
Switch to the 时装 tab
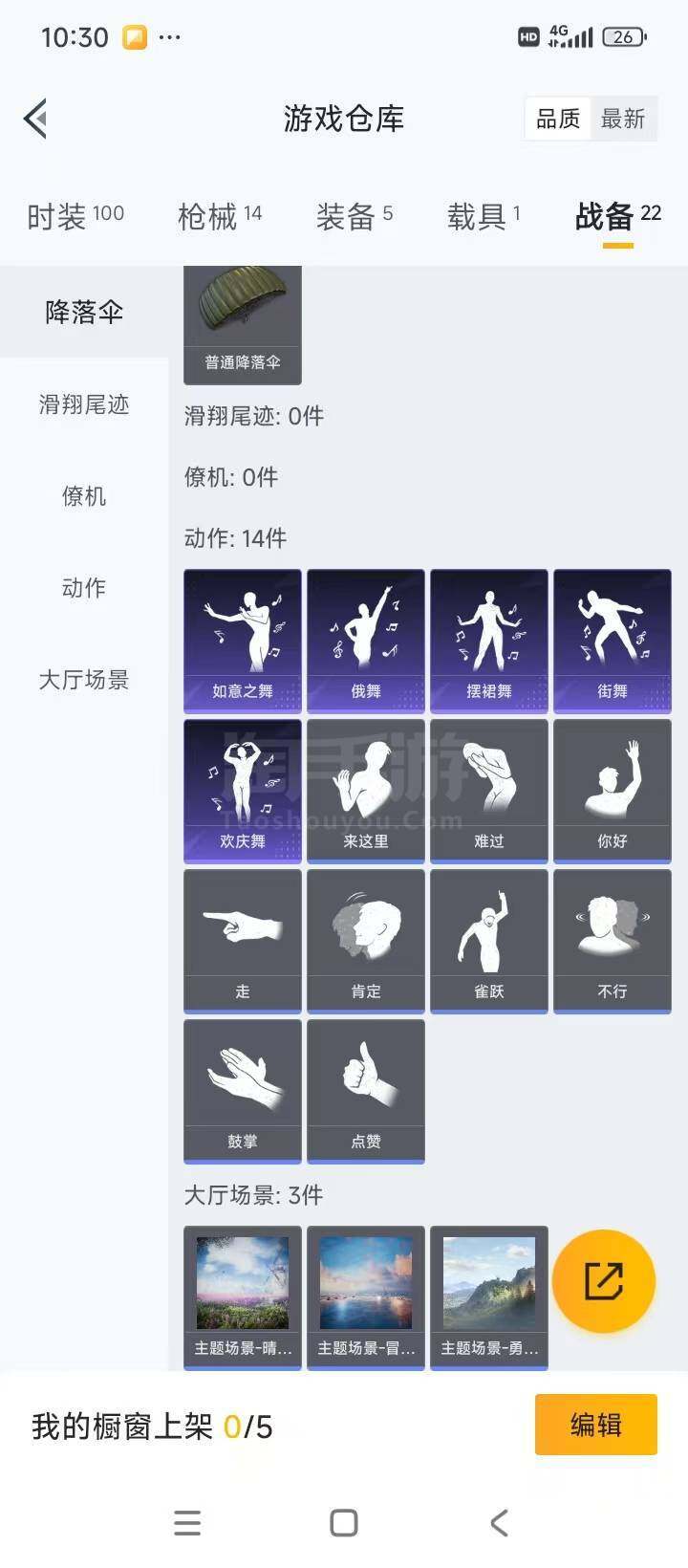tap(75, 217)
